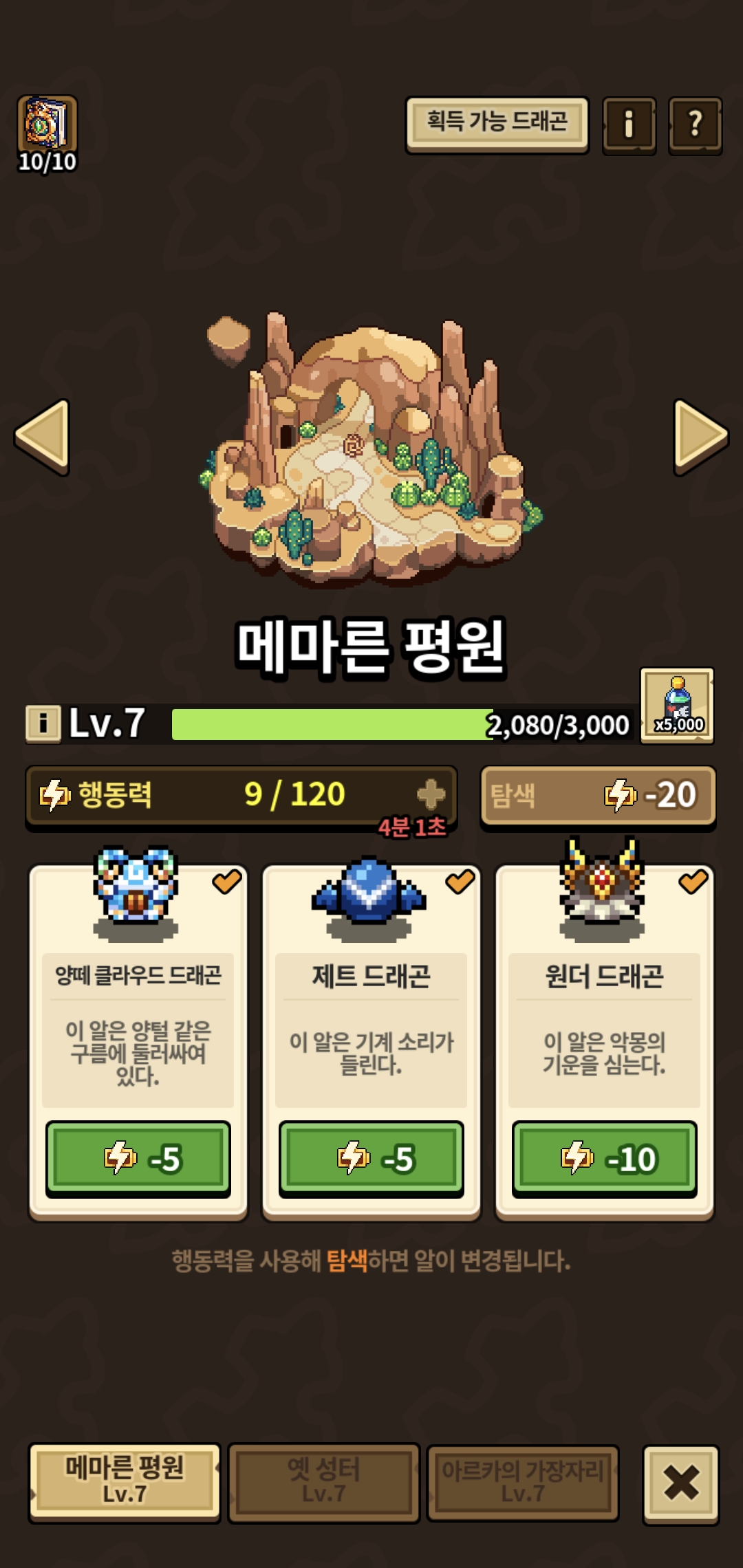Viewport: 743px width, 1568px height.
Task: Open the 획득 가능 드래곤 list
Action: click(x=497, y=124)
